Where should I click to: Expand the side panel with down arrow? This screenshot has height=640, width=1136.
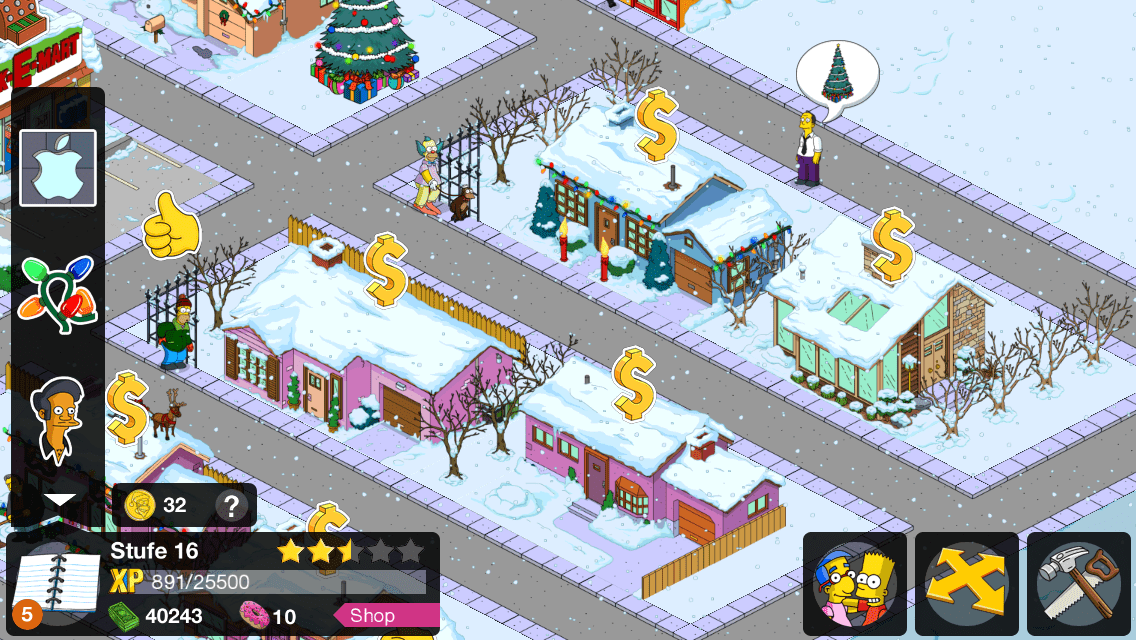pos(60,499)
